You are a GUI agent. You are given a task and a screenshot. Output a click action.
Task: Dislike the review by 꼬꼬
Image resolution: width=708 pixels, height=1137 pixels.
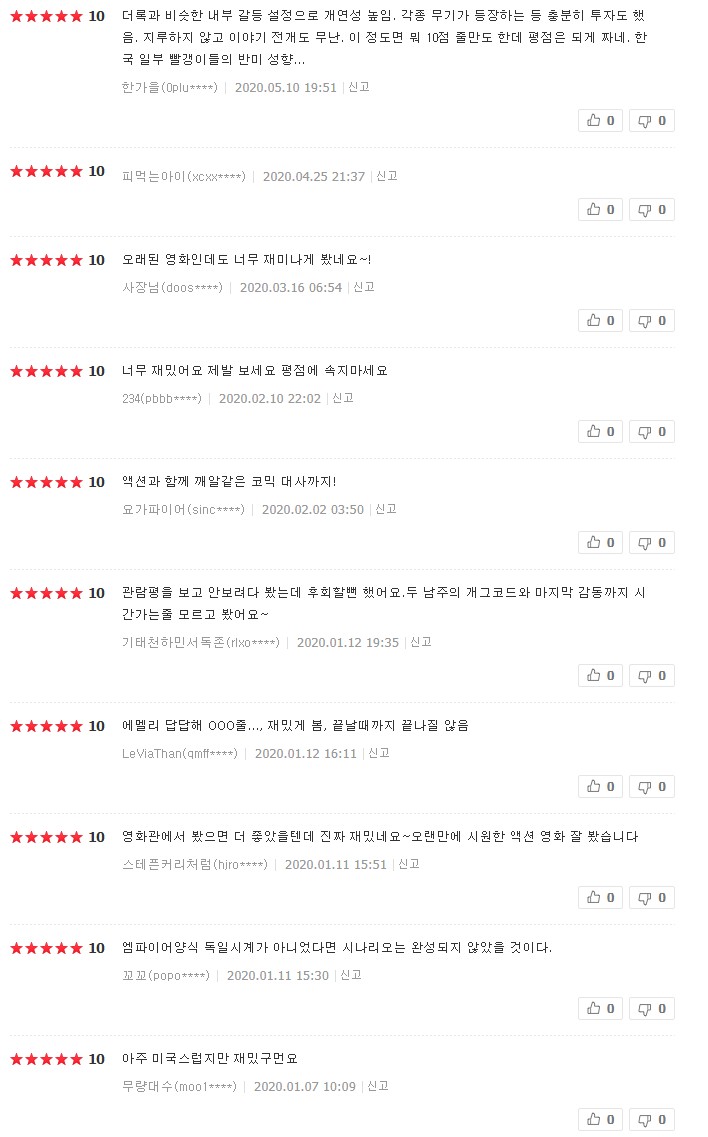point(651,1008)
